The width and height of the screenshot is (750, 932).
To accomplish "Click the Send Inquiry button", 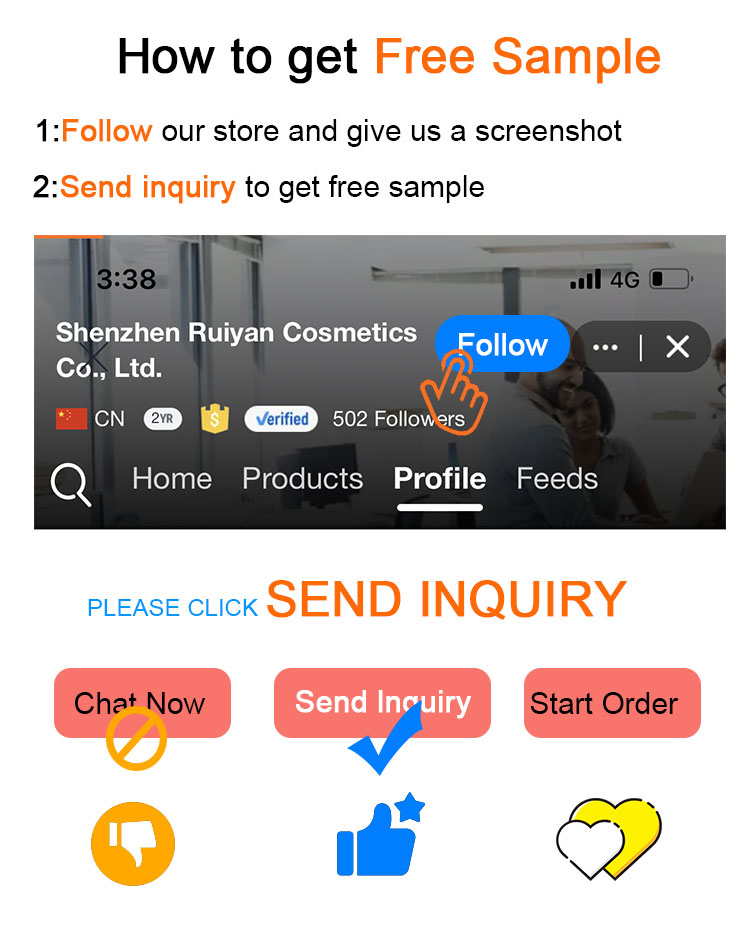I will click(382, 703).
